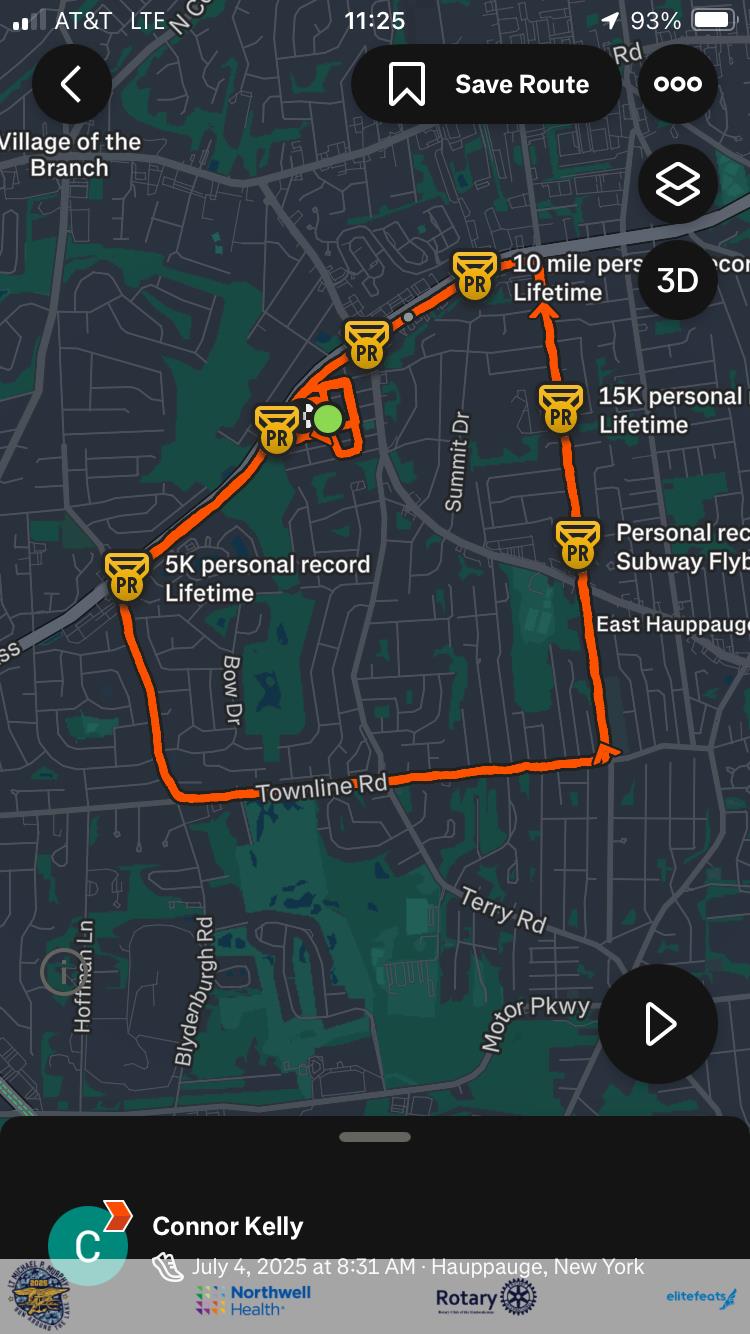Open the Subway Flyby personal record marker
The width and height of the screenshot is (750, 1334).
[x=577, y=545]
